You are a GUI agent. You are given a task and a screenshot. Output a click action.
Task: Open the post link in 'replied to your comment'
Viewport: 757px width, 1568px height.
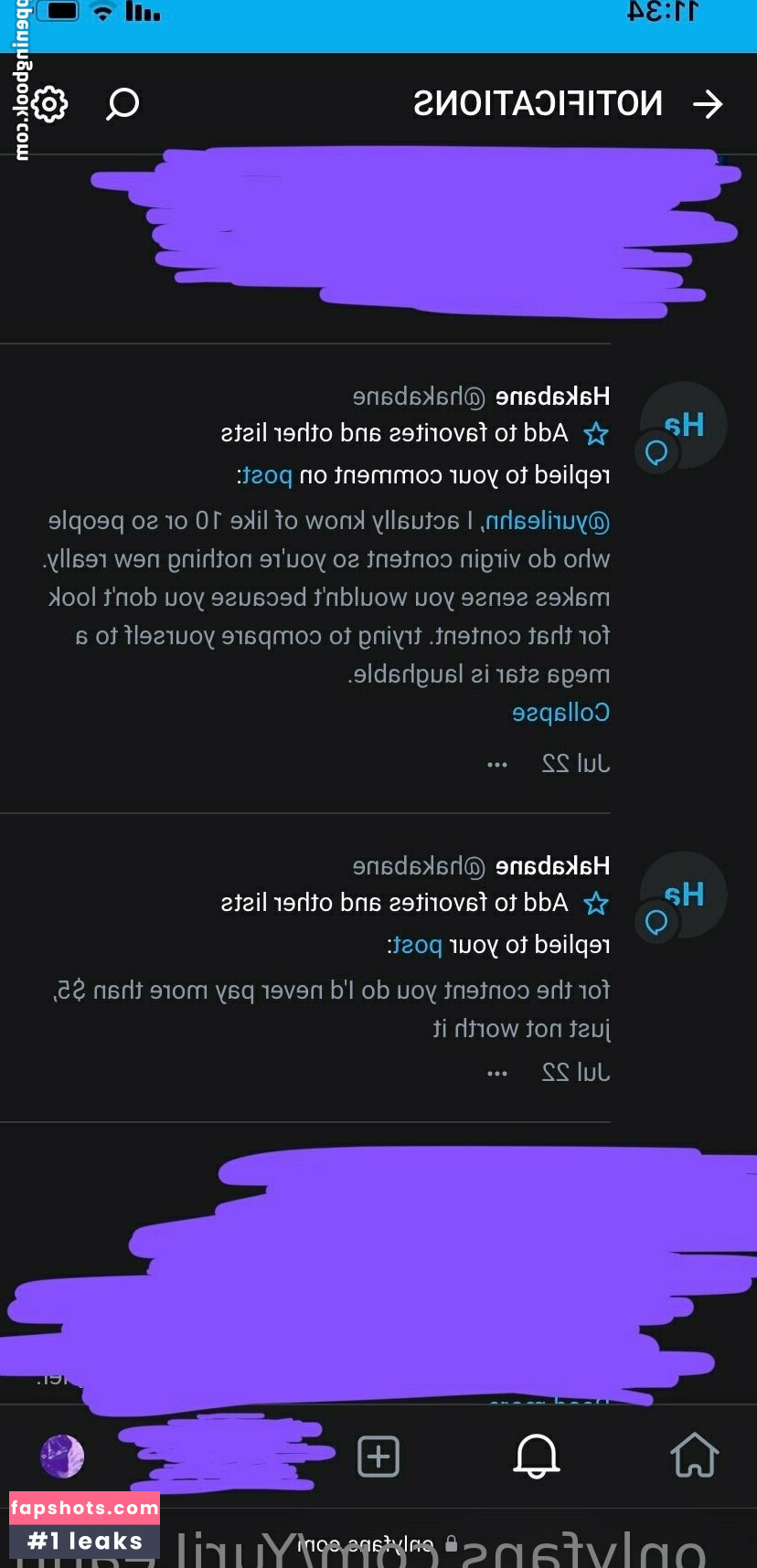266,475
